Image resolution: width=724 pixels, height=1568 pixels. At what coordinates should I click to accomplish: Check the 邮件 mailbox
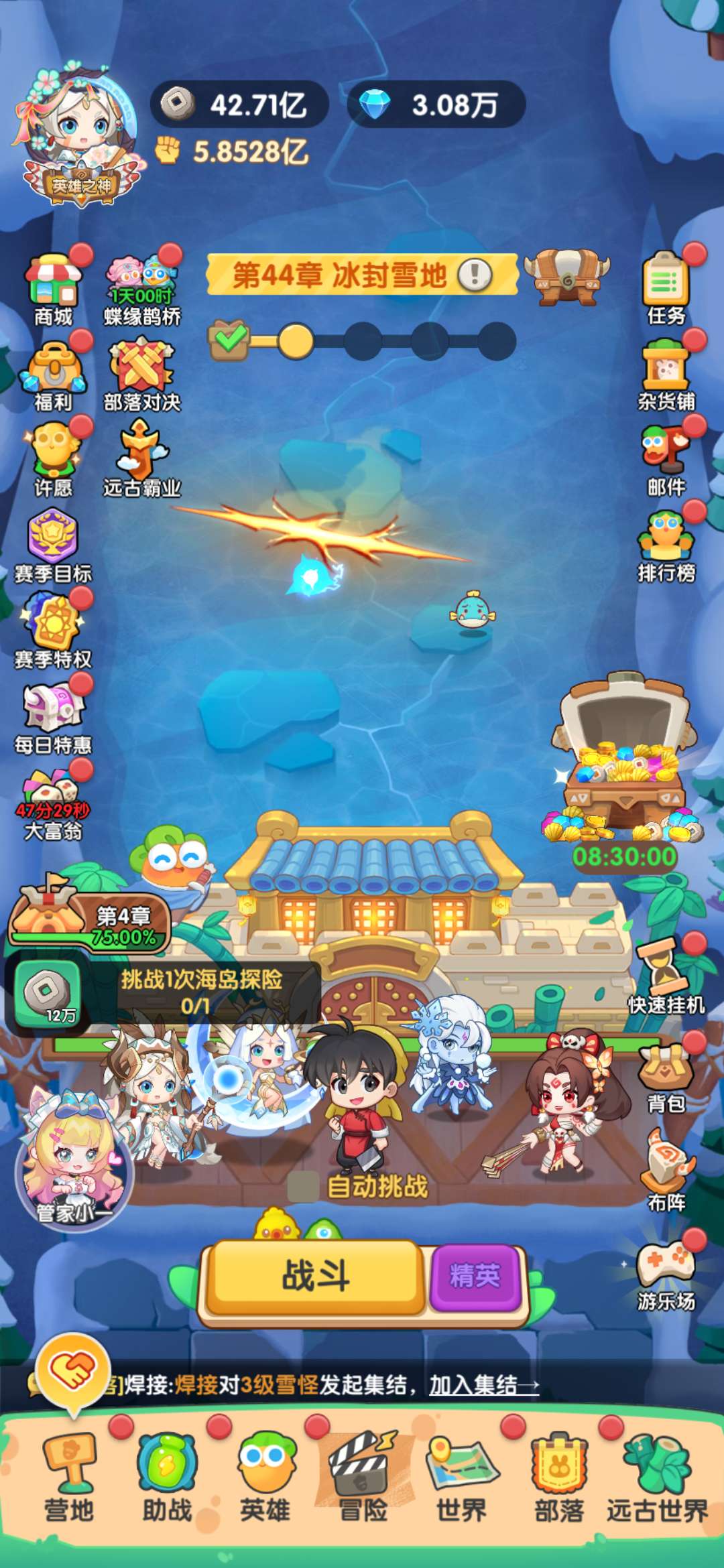(666, 459)
